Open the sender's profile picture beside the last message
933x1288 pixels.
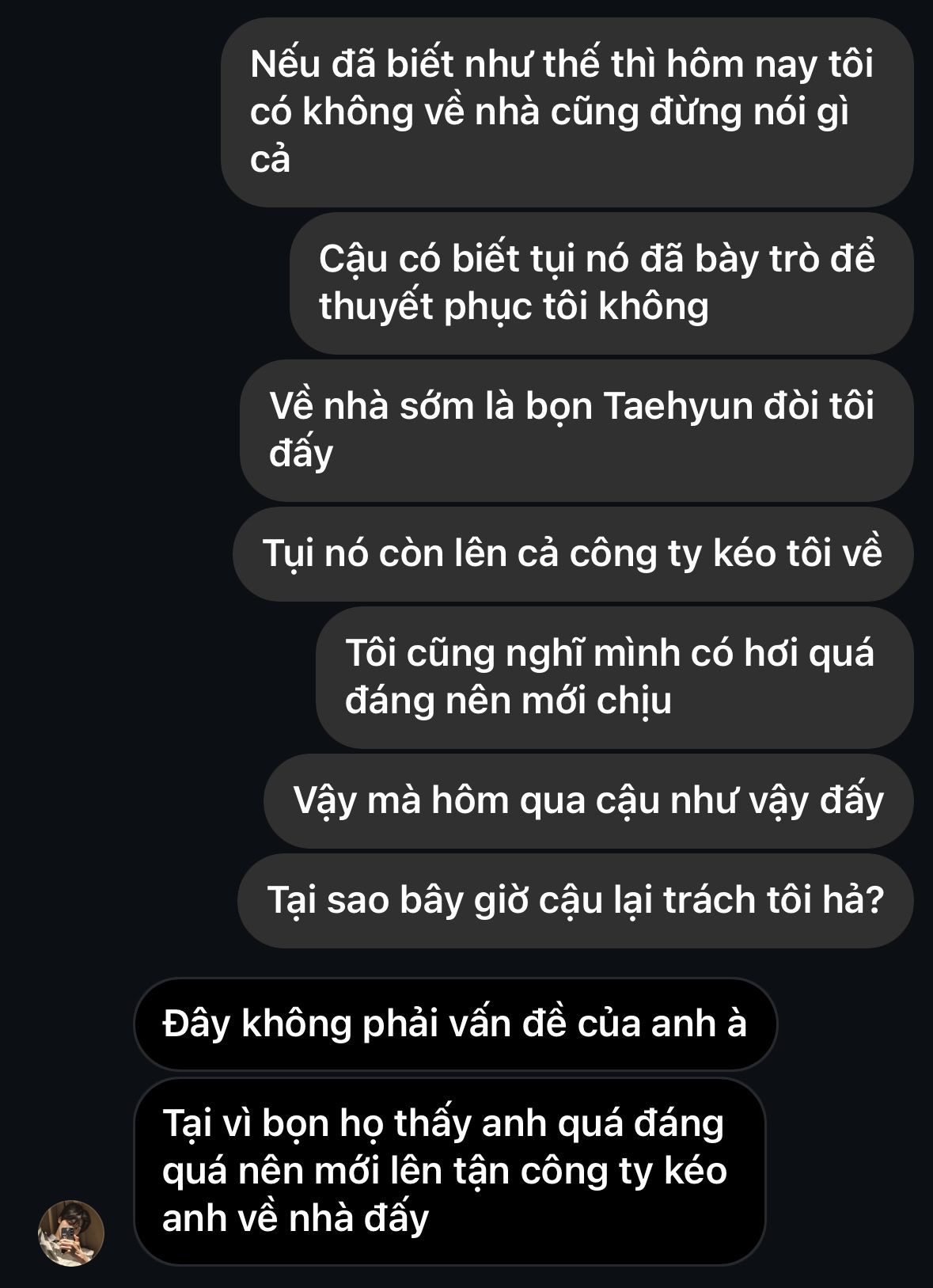(x=71, y=1233)
